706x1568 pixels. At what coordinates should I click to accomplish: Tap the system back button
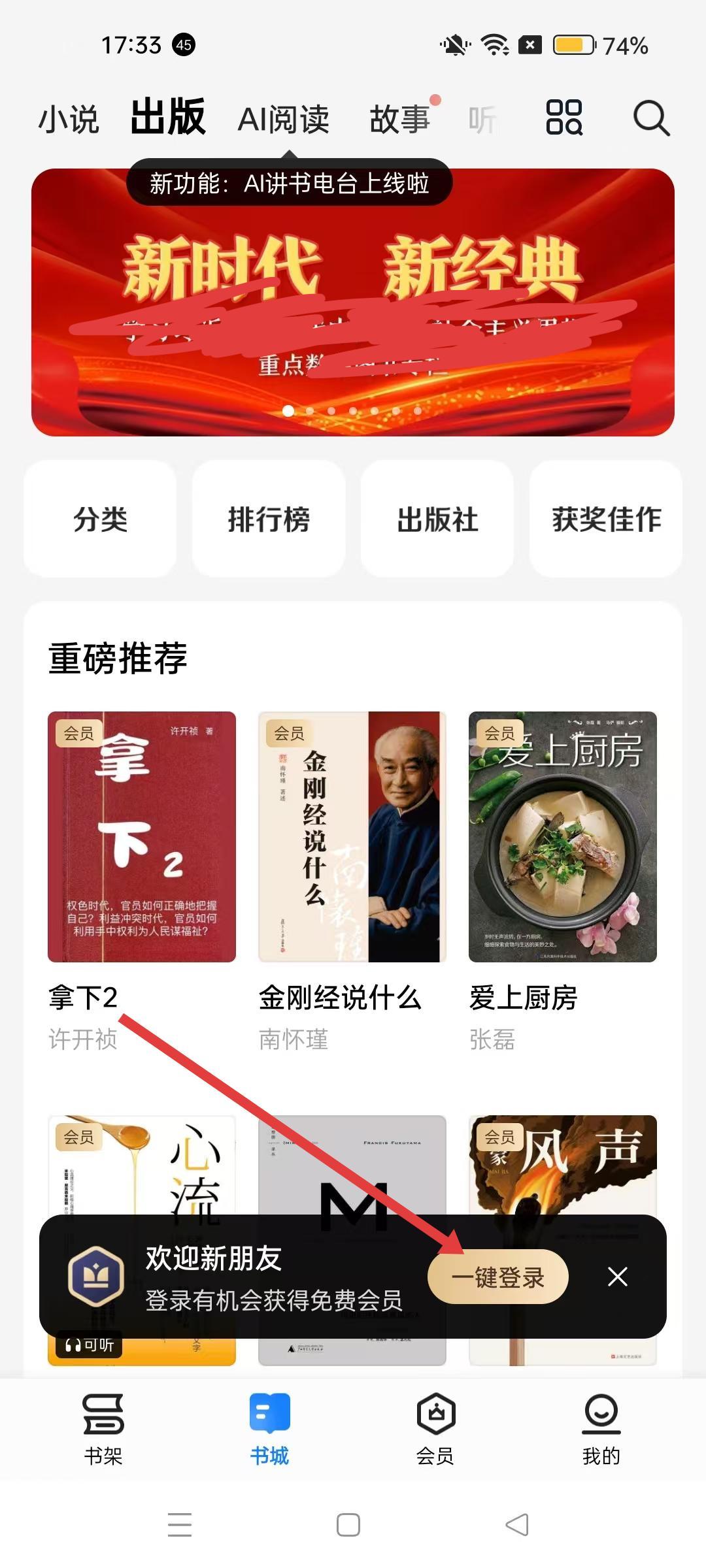(x=517, y=1525)
